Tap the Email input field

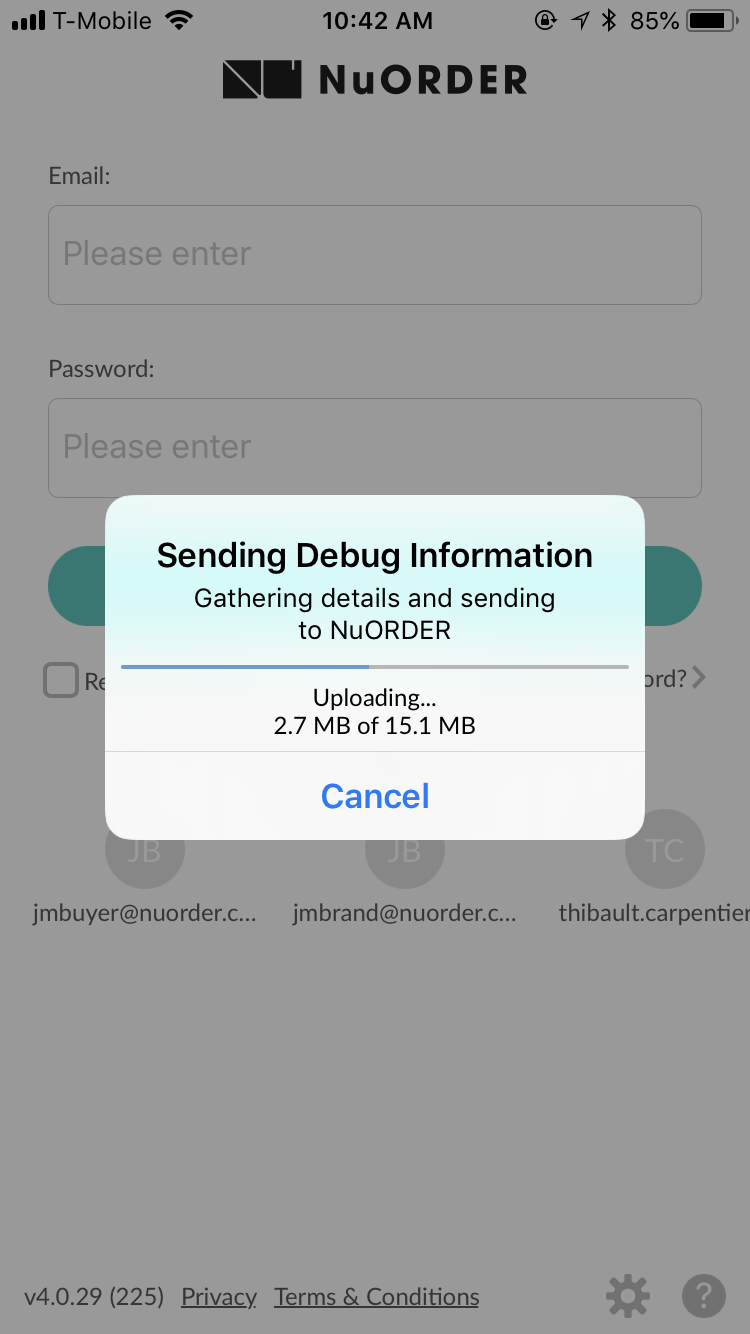[375, 255]
